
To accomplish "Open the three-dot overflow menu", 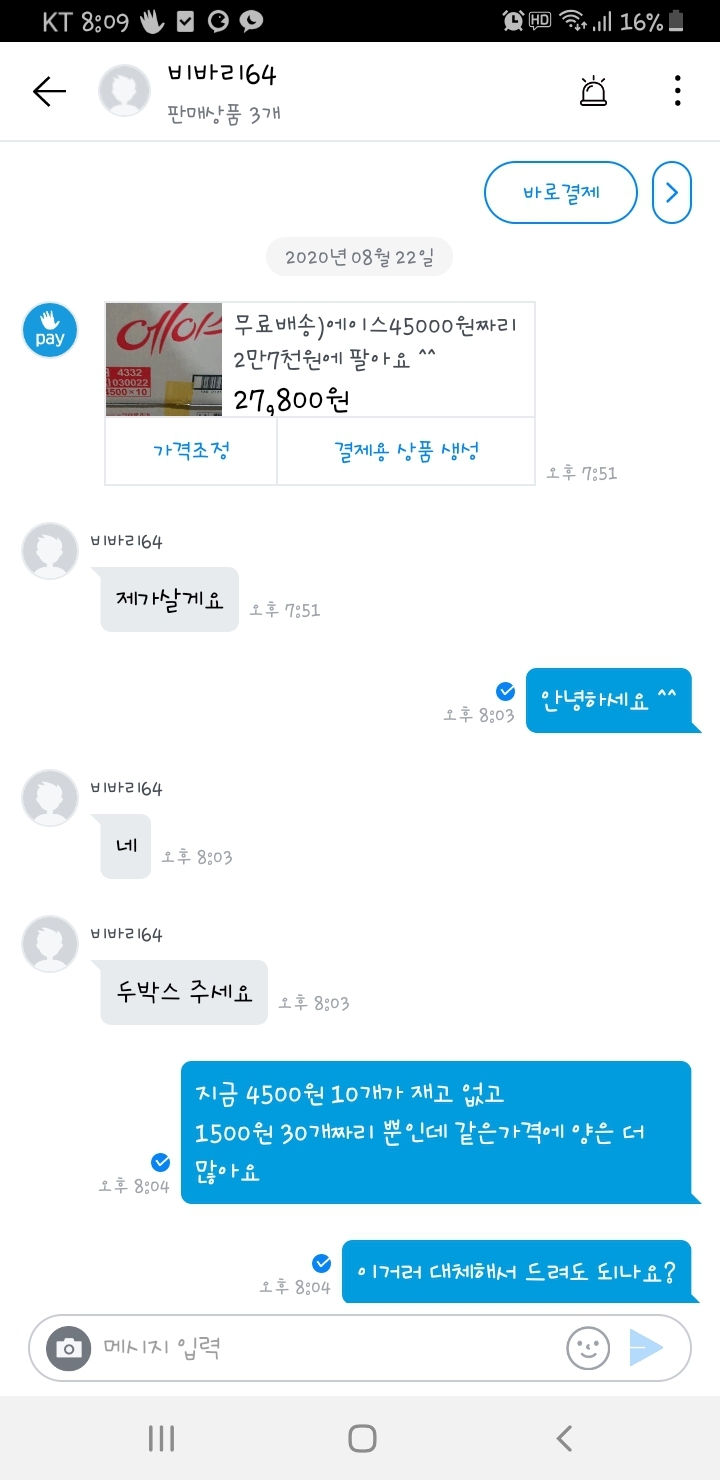I will coord(677,90).
